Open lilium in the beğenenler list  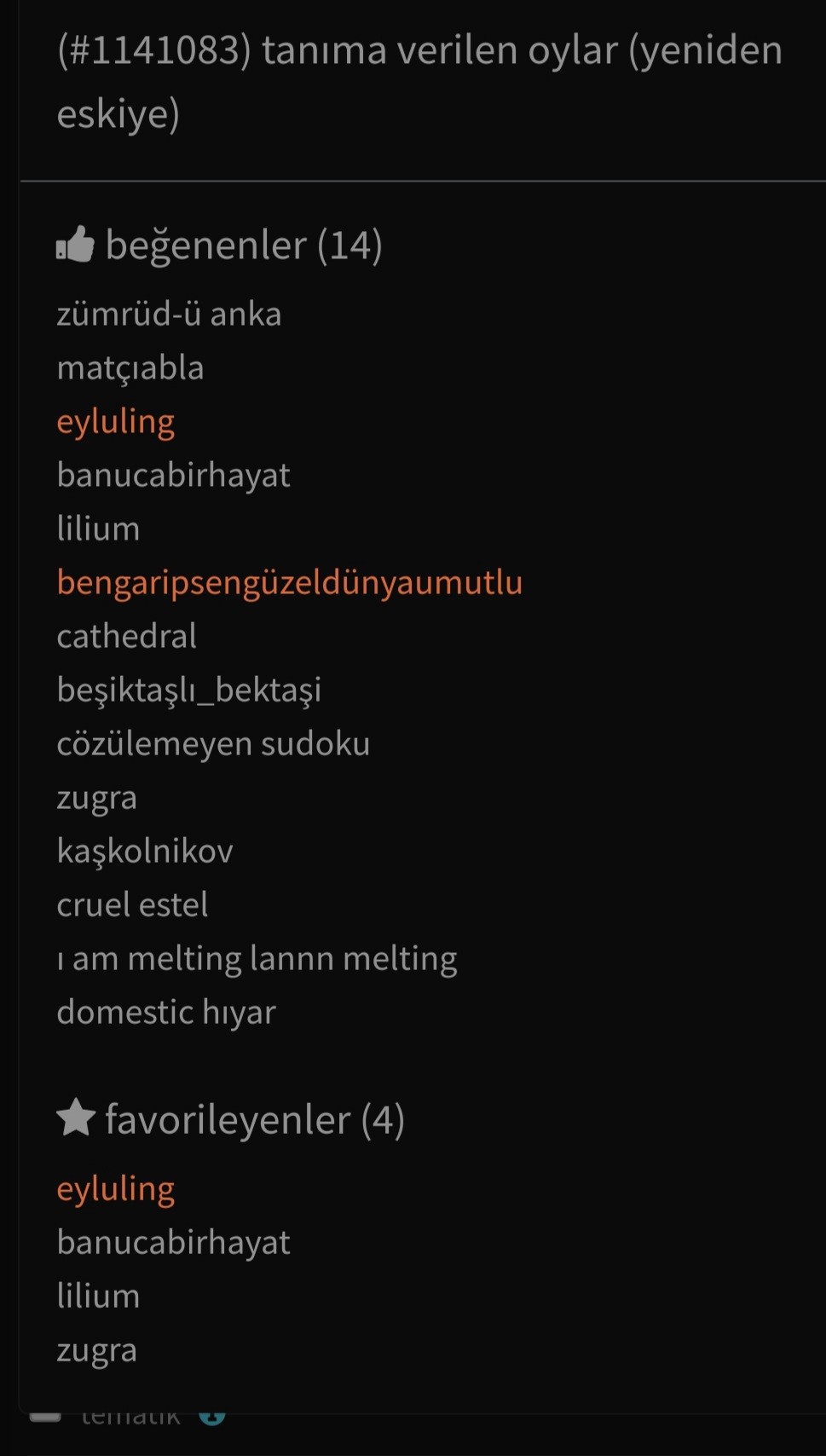(98, 529)
